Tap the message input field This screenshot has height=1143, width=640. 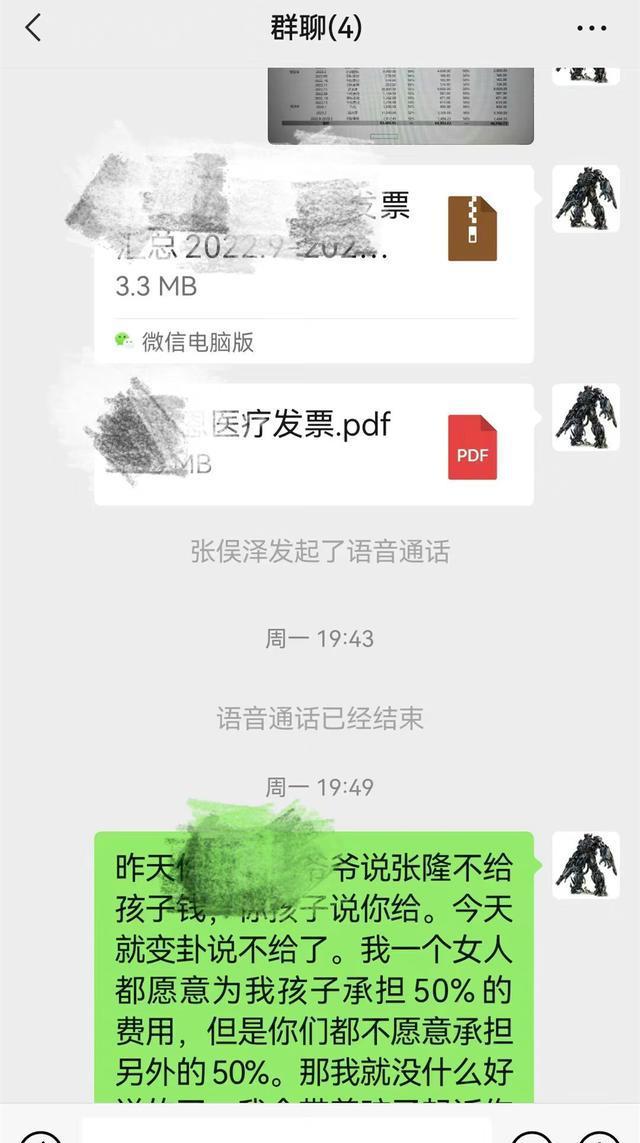(x=285, y=1131)
